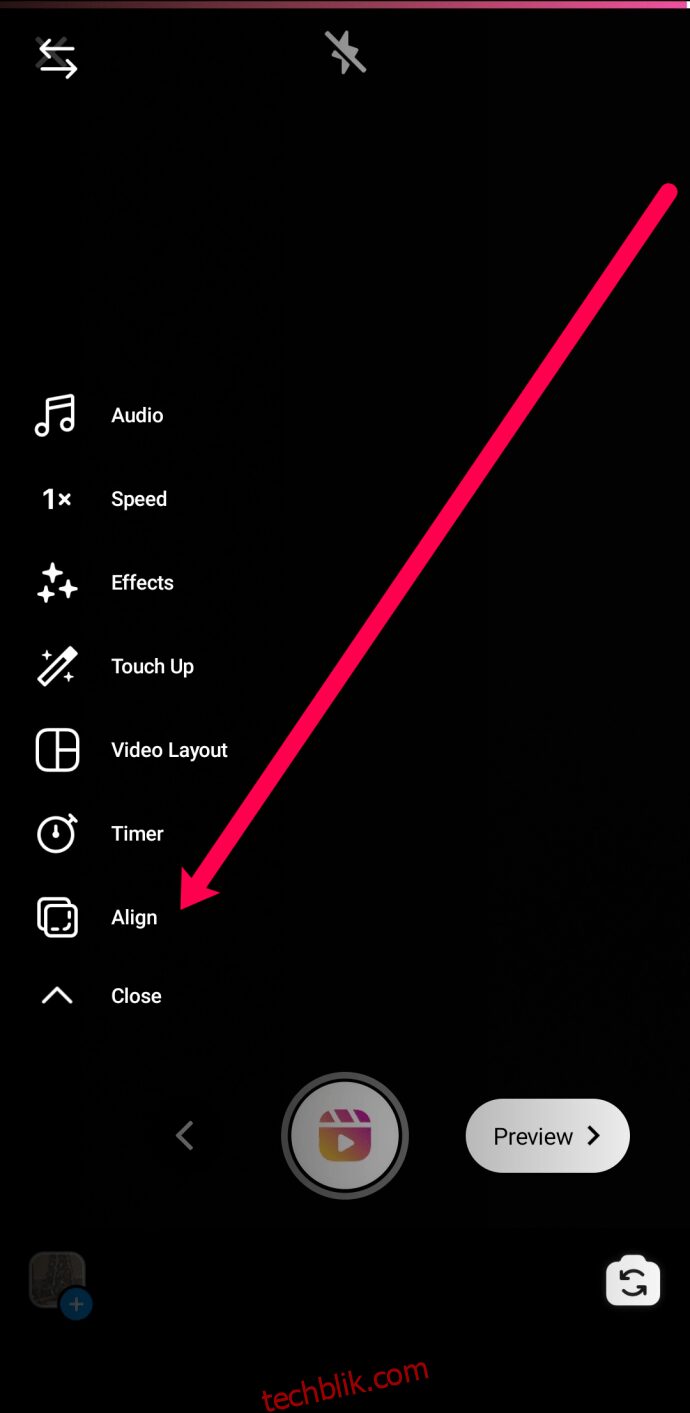The height and width of the screenshot is (1413, 690).
Task: Choose Video Layout option
Action: tap(131, 750)
